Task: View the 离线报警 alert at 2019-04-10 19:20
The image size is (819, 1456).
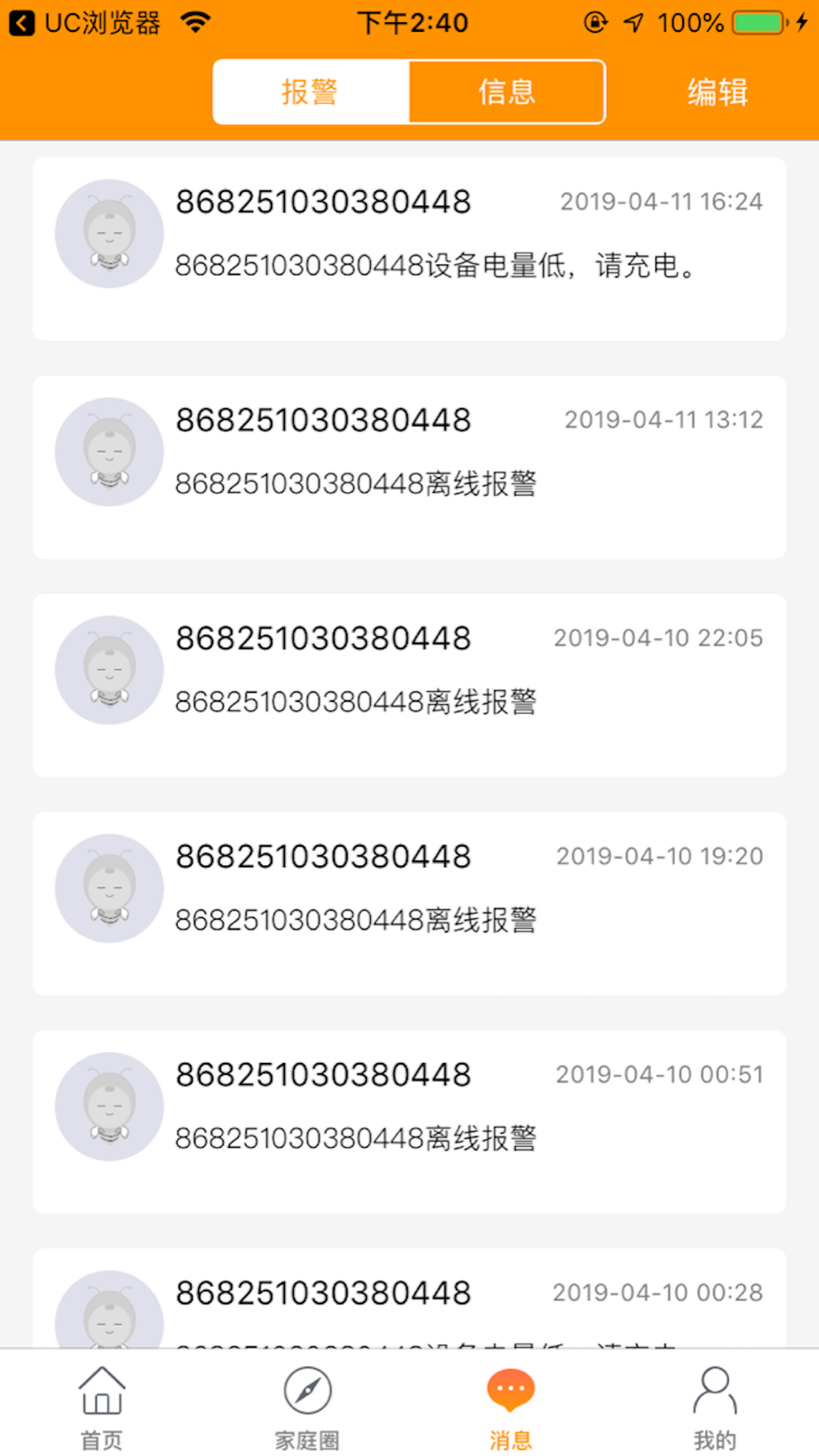Action: (409, 904)
